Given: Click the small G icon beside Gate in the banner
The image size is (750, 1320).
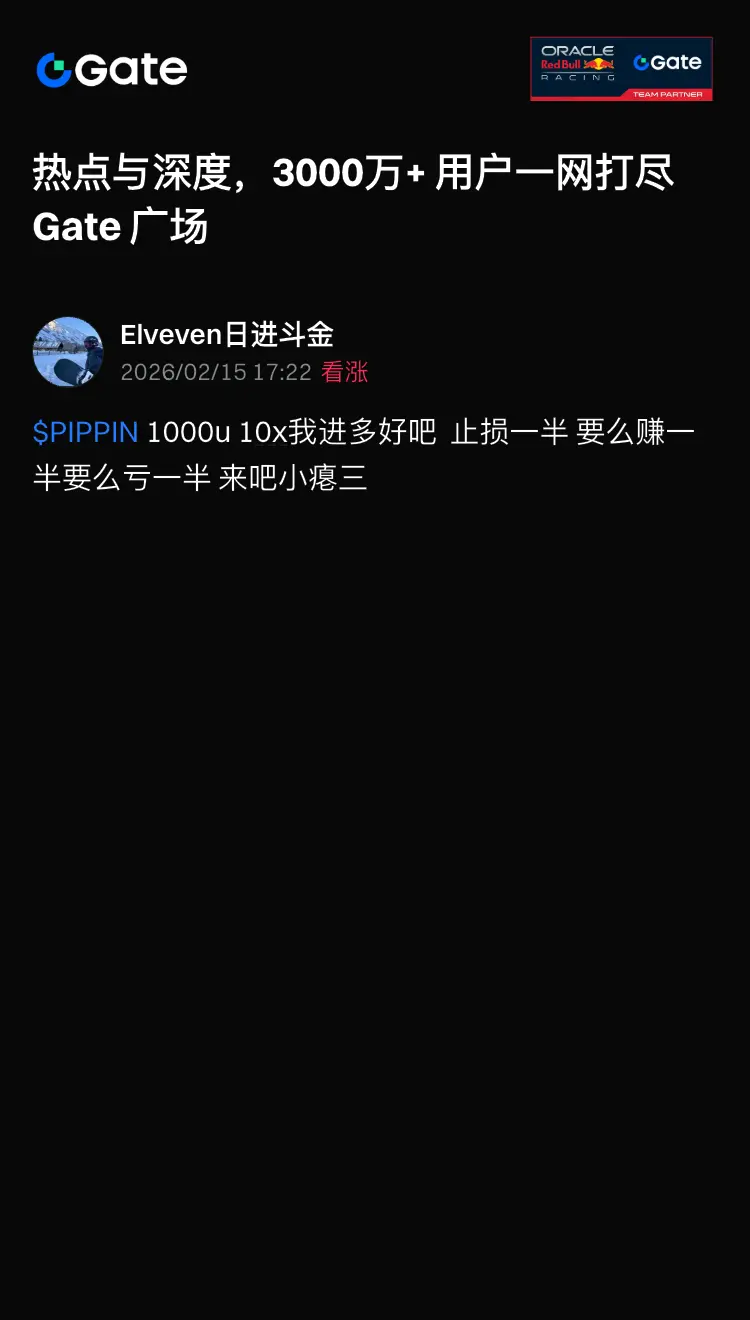Looking at the screenshot, I should tap(639, 62).
